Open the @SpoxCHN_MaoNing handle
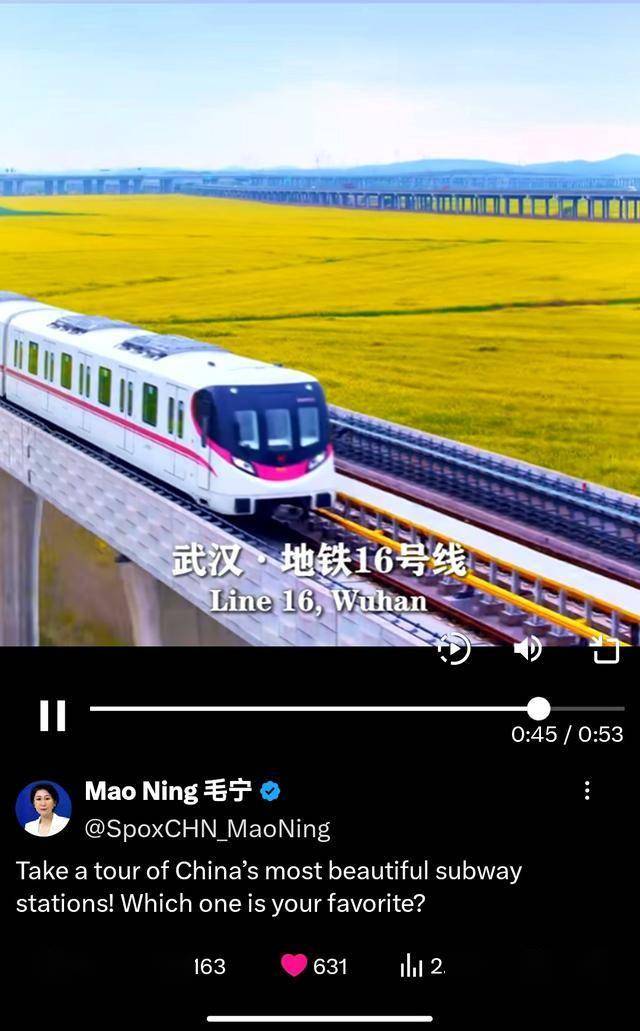 coord(207,828)
